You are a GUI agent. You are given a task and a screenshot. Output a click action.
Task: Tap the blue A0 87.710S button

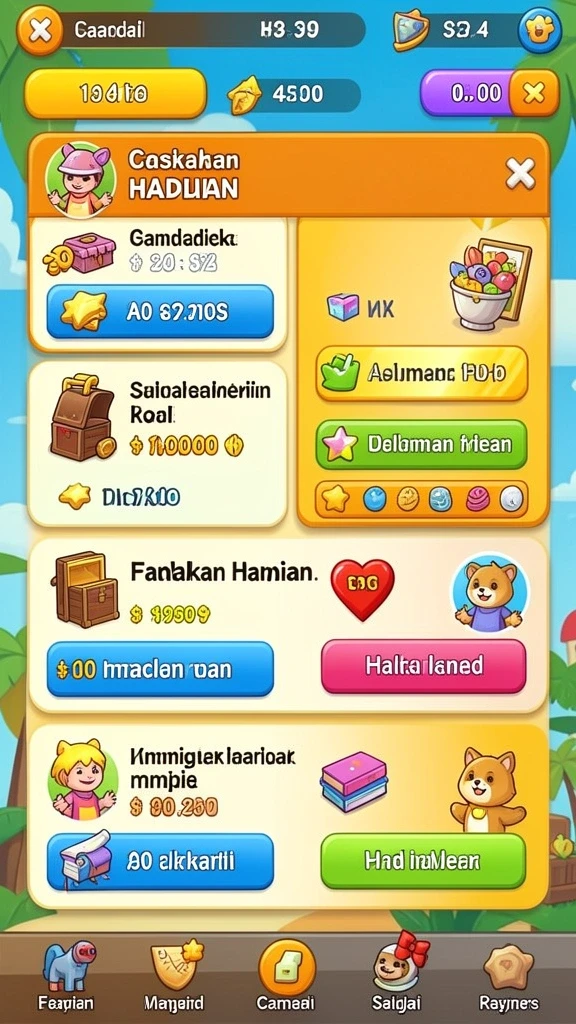[160, 312]
